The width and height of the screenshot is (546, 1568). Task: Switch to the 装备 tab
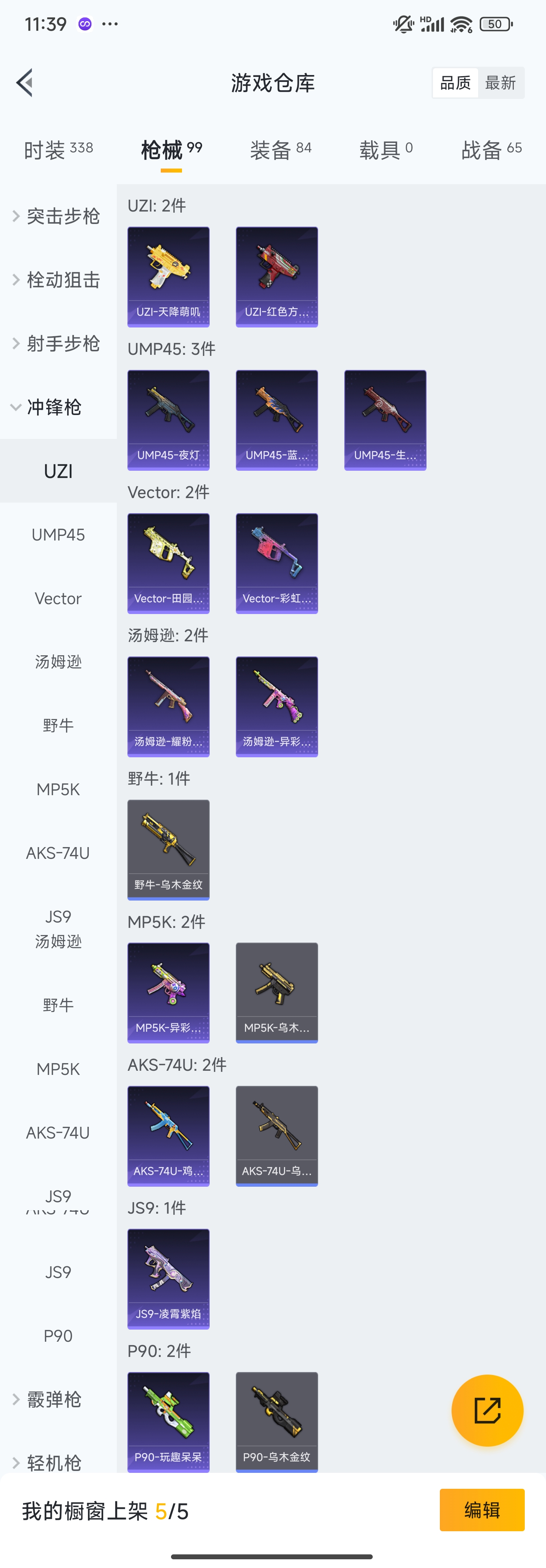pos(281,149)
